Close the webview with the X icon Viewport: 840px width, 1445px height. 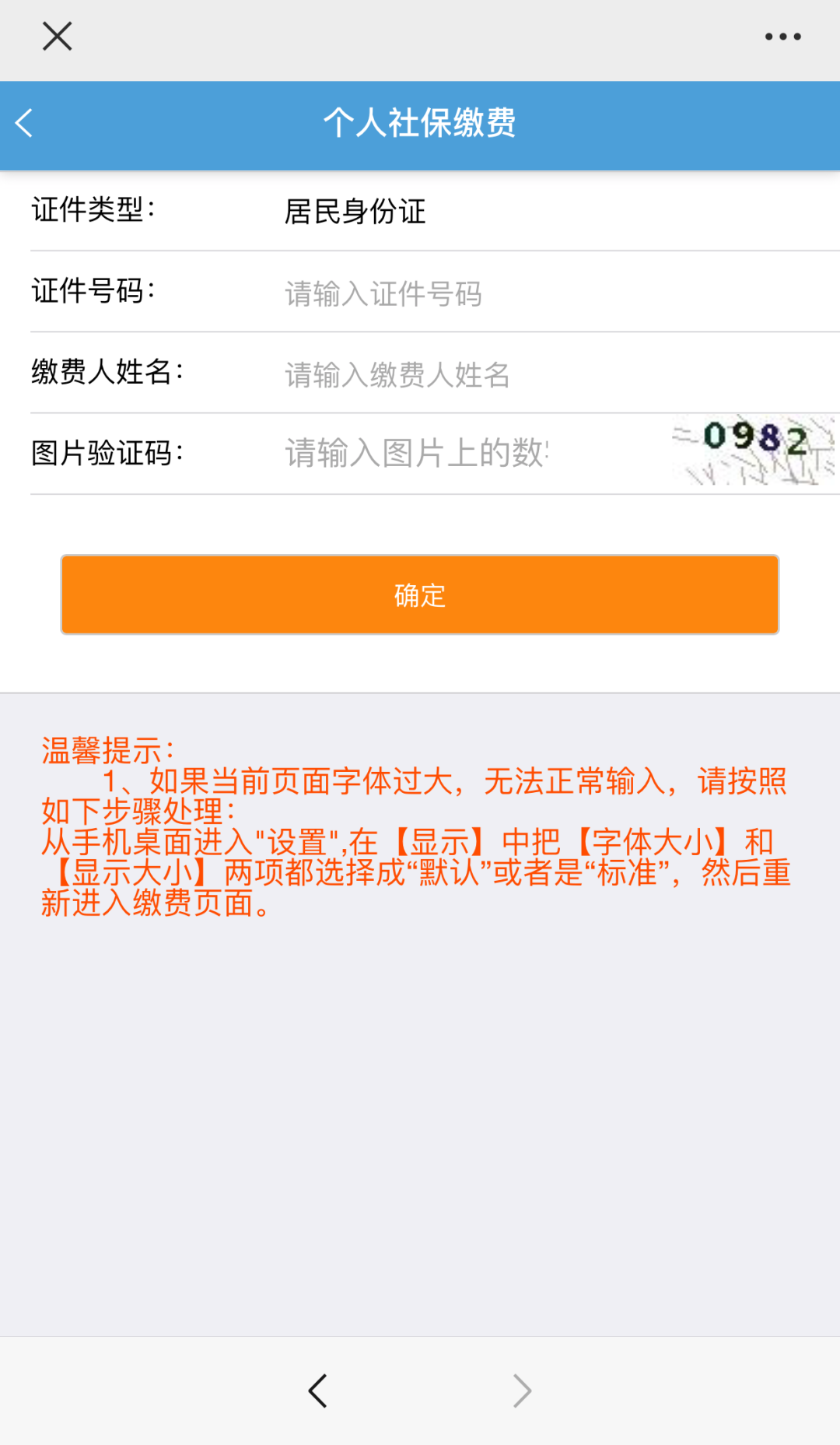click(x=57, y=37)
